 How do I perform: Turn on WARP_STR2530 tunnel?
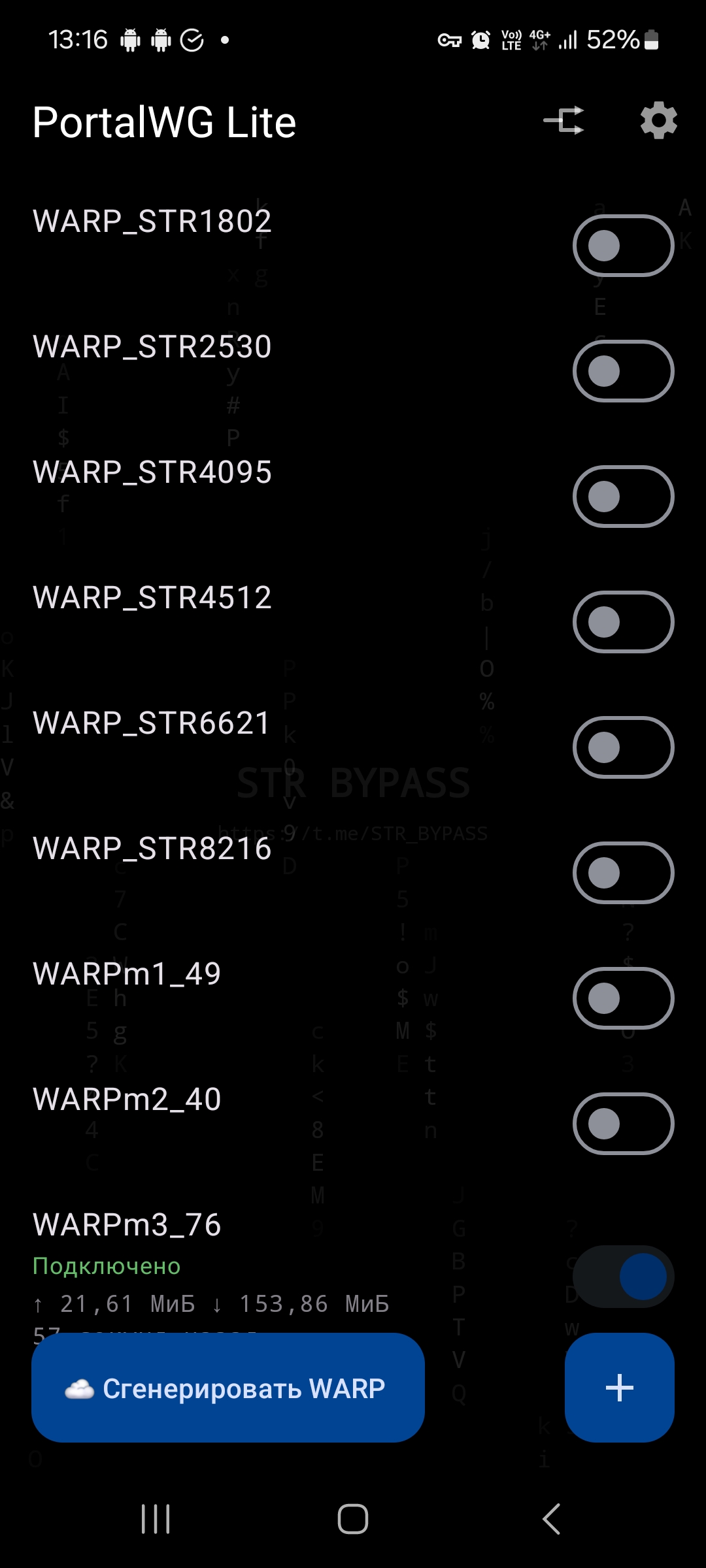click(x=623, y=371)
